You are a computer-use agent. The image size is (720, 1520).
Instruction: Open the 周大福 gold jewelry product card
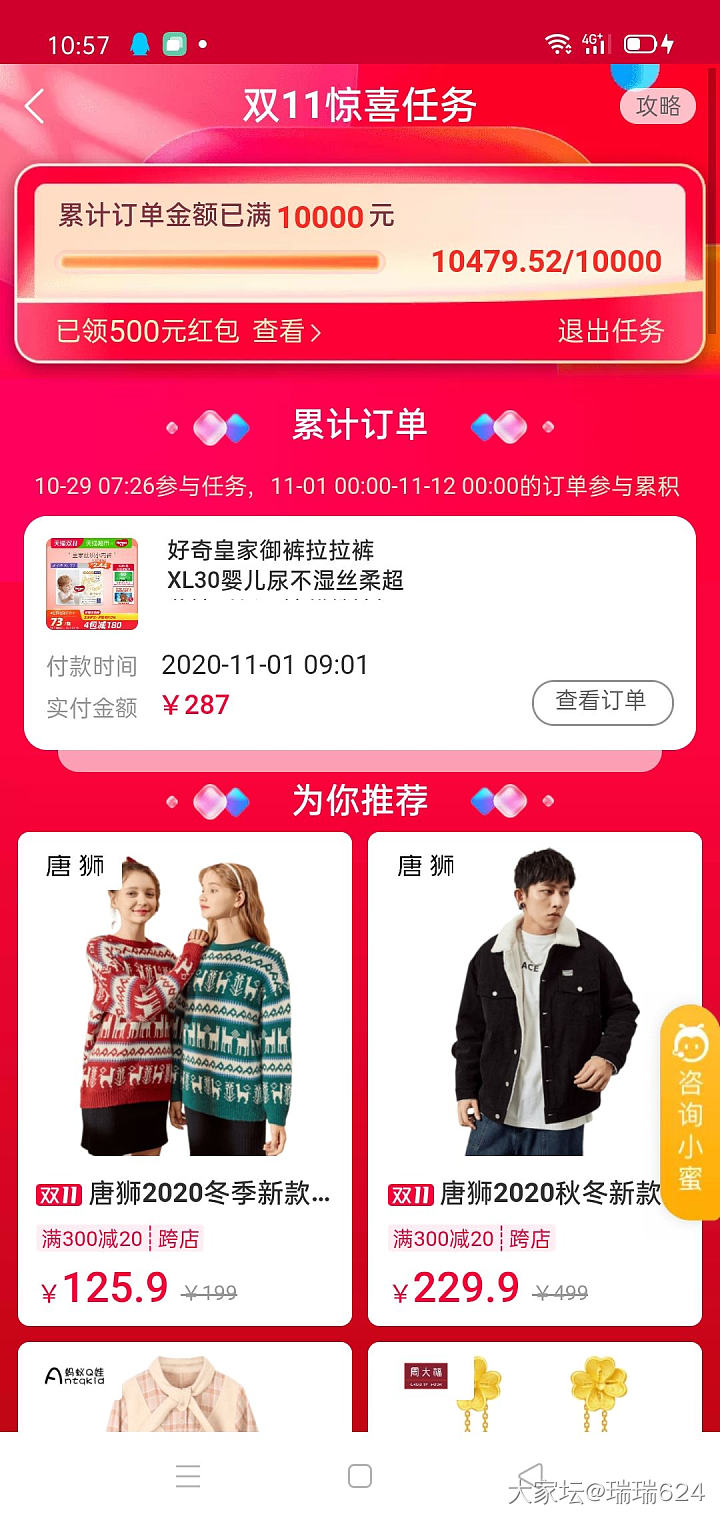(535, 1388)
